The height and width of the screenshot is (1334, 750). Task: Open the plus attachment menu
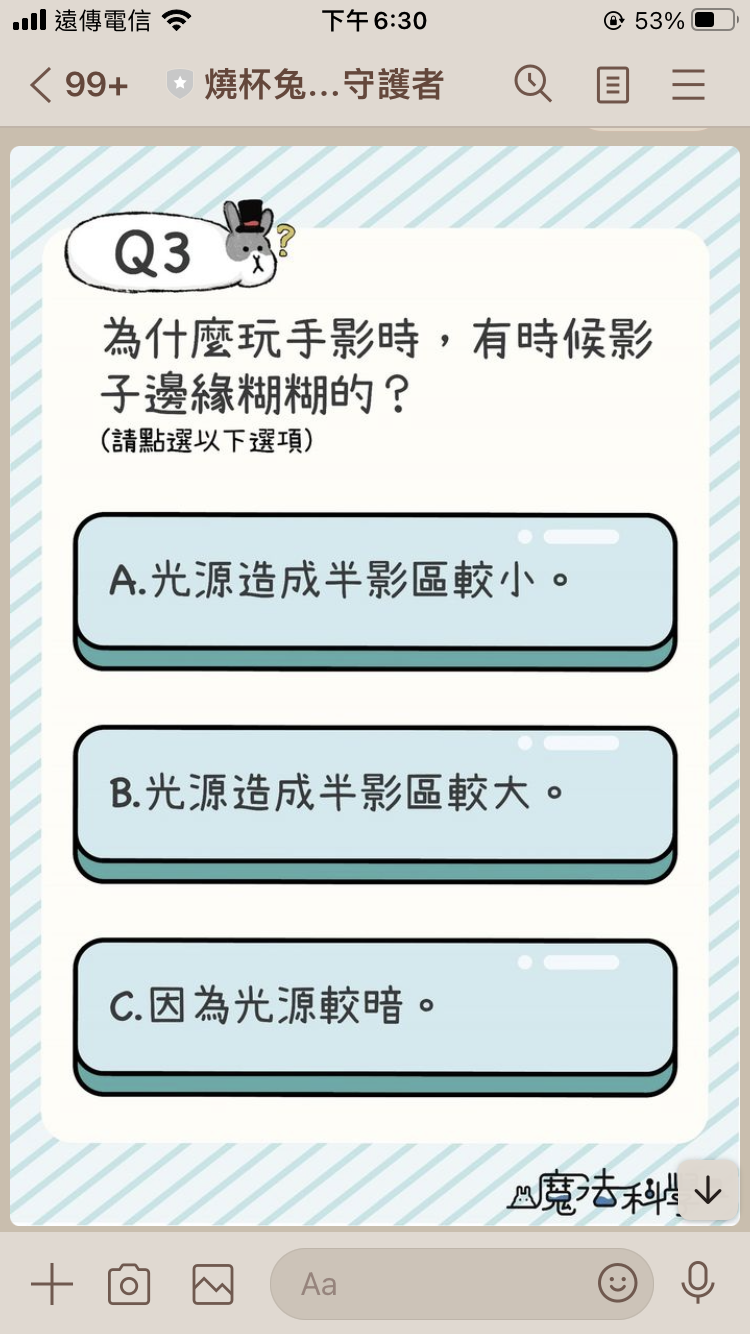pyautogui.click(x=52, y=1284)
